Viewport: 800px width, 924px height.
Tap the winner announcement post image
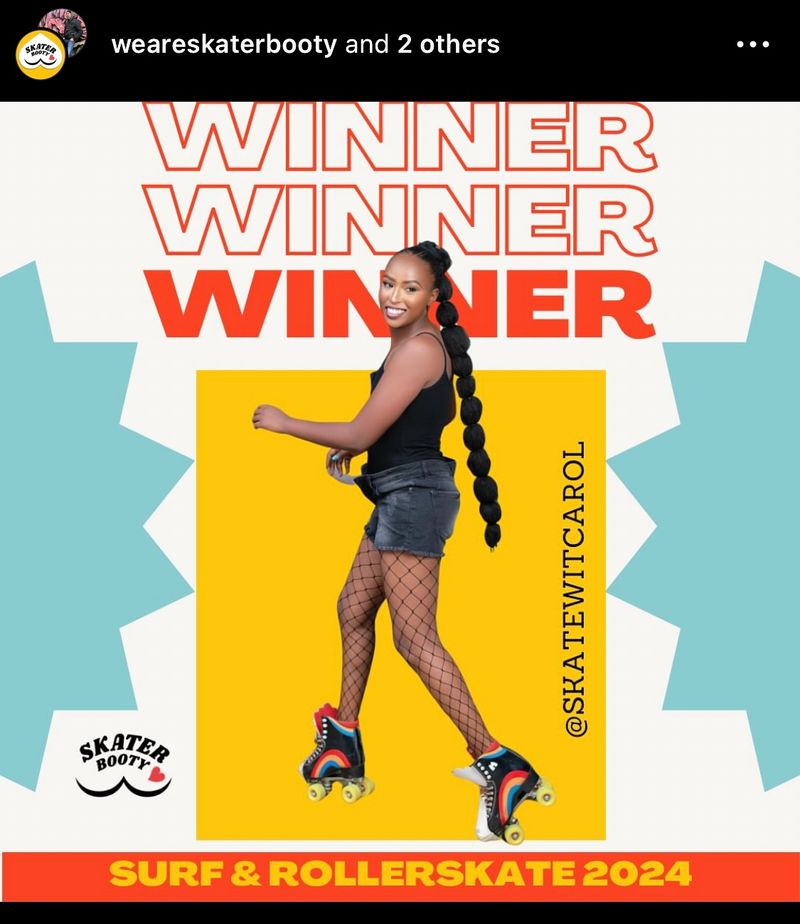pos(400,500)
